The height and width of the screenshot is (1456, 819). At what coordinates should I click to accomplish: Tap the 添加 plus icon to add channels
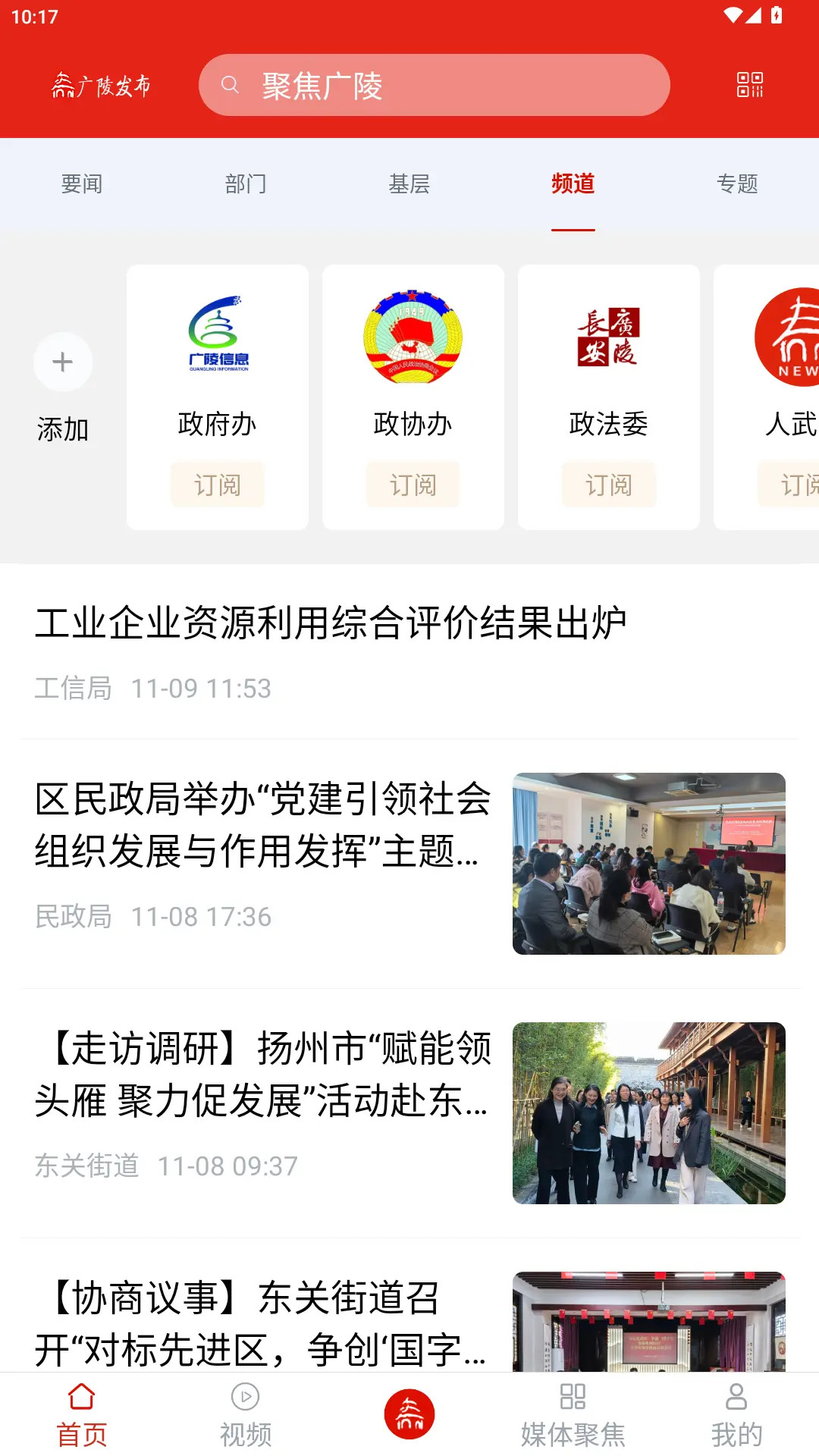(x=63, y=362)
